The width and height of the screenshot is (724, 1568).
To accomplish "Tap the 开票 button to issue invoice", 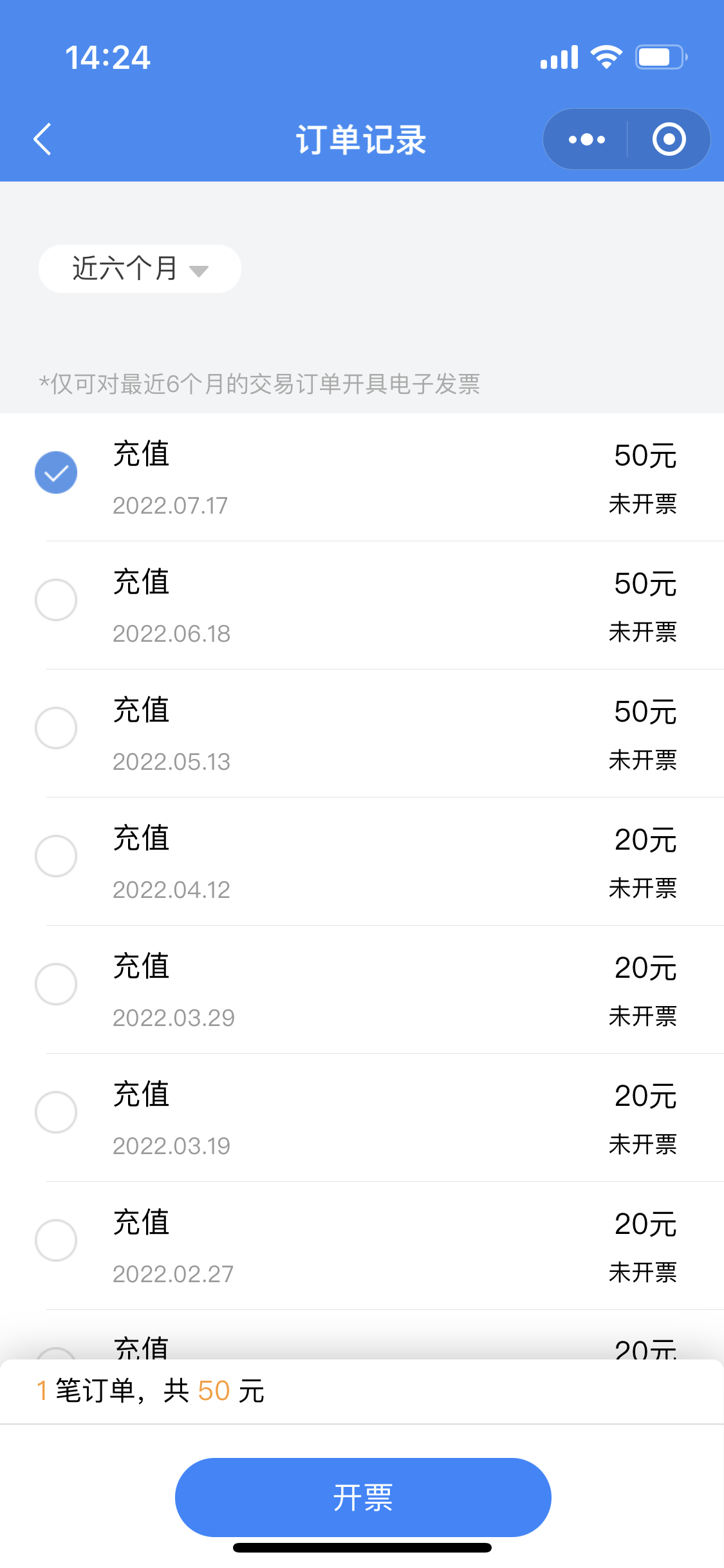I will (363, 1497).
